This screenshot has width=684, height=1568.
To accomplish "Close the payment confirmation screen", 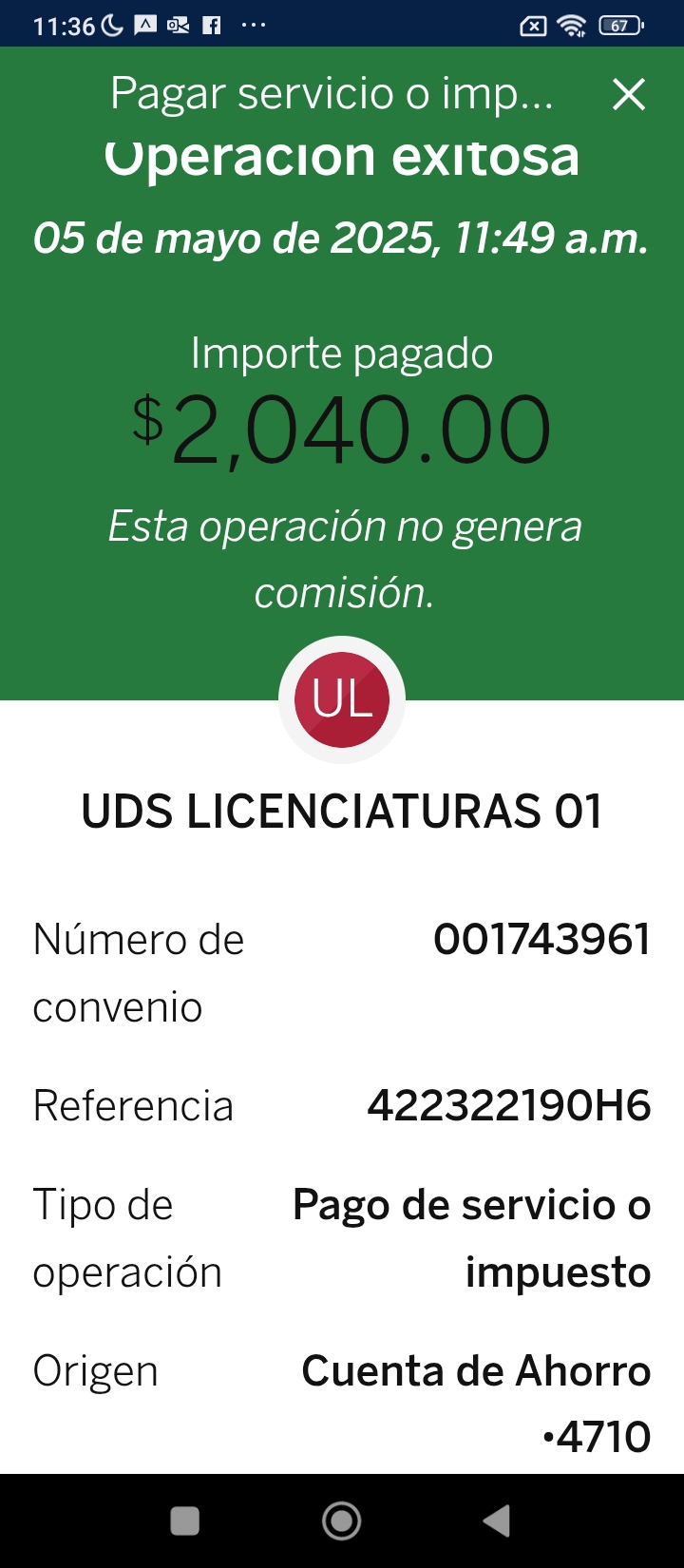I will [x=629, y=94].
